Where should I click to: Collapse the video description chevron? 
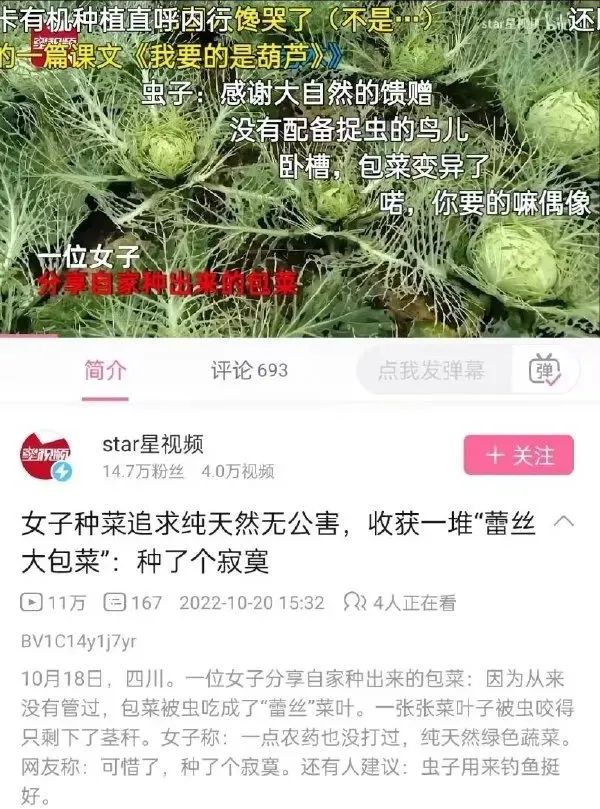tap(564, 522)
